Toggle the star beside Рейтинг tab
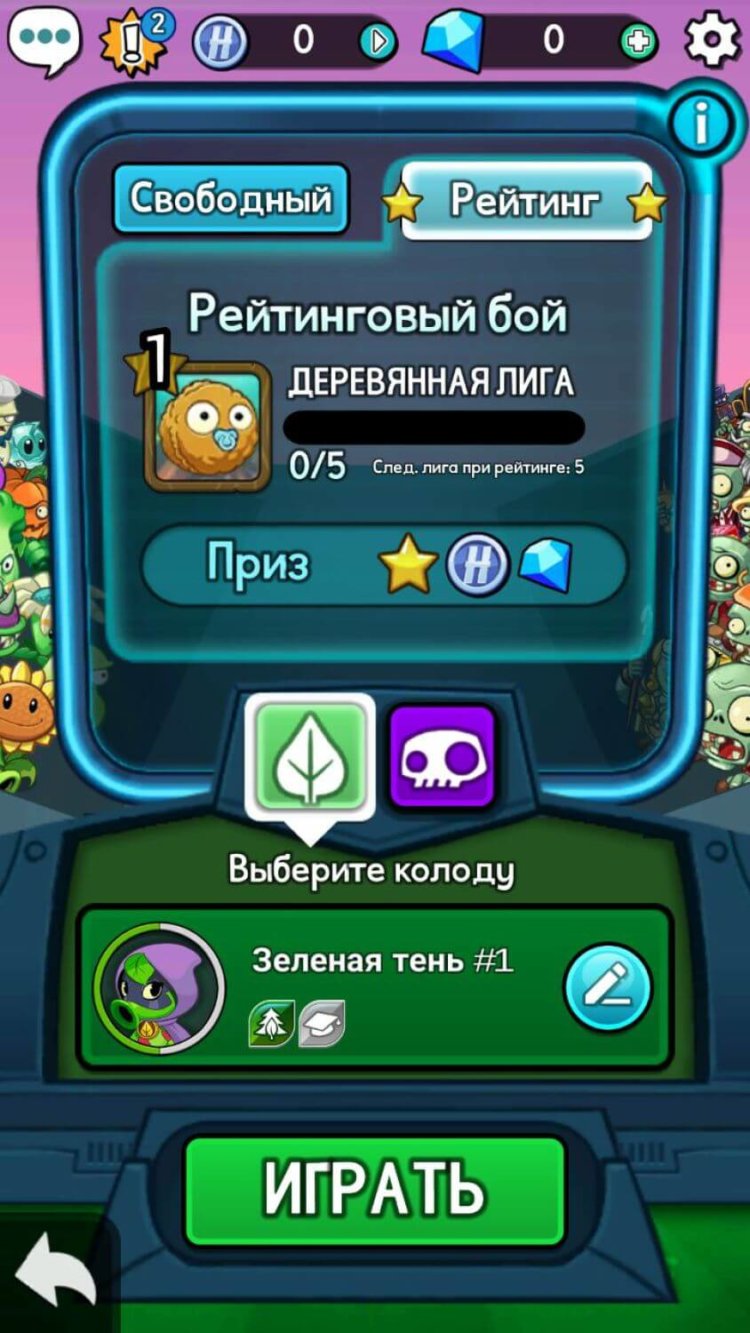This screenshot has width=750, height=1333. click(x=649, y=201)
